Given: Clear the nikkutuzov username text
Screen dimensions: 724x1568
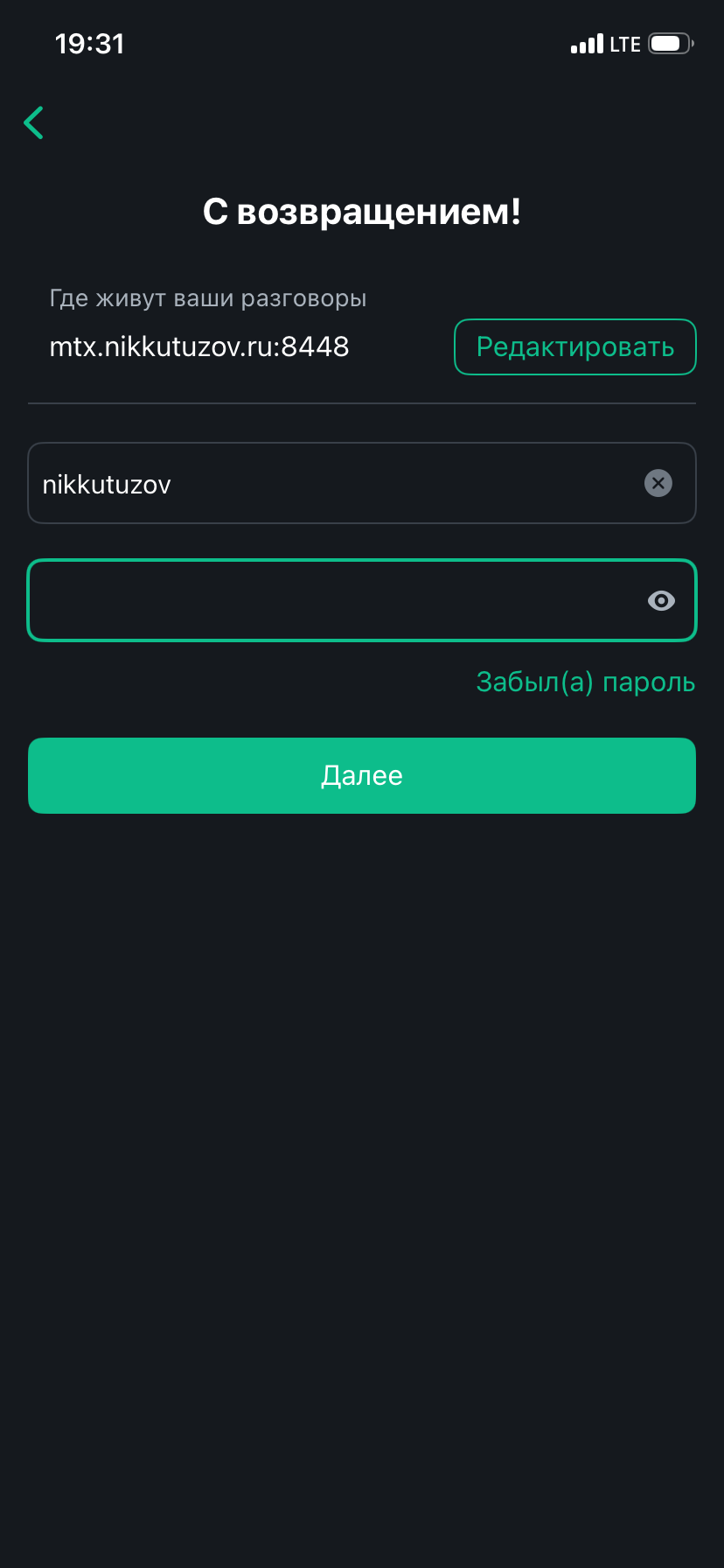Looking at the screenshot, I should pos(658,483).
